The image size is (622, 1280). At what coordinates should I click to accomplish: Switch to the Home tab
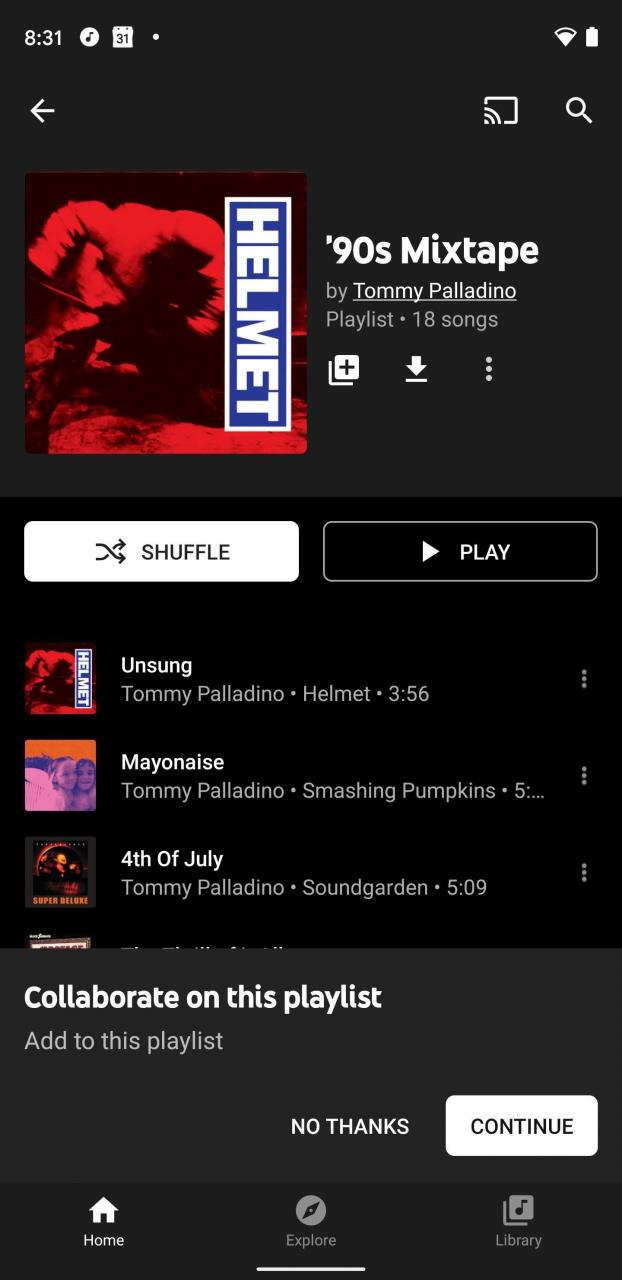pos(104,1223)
